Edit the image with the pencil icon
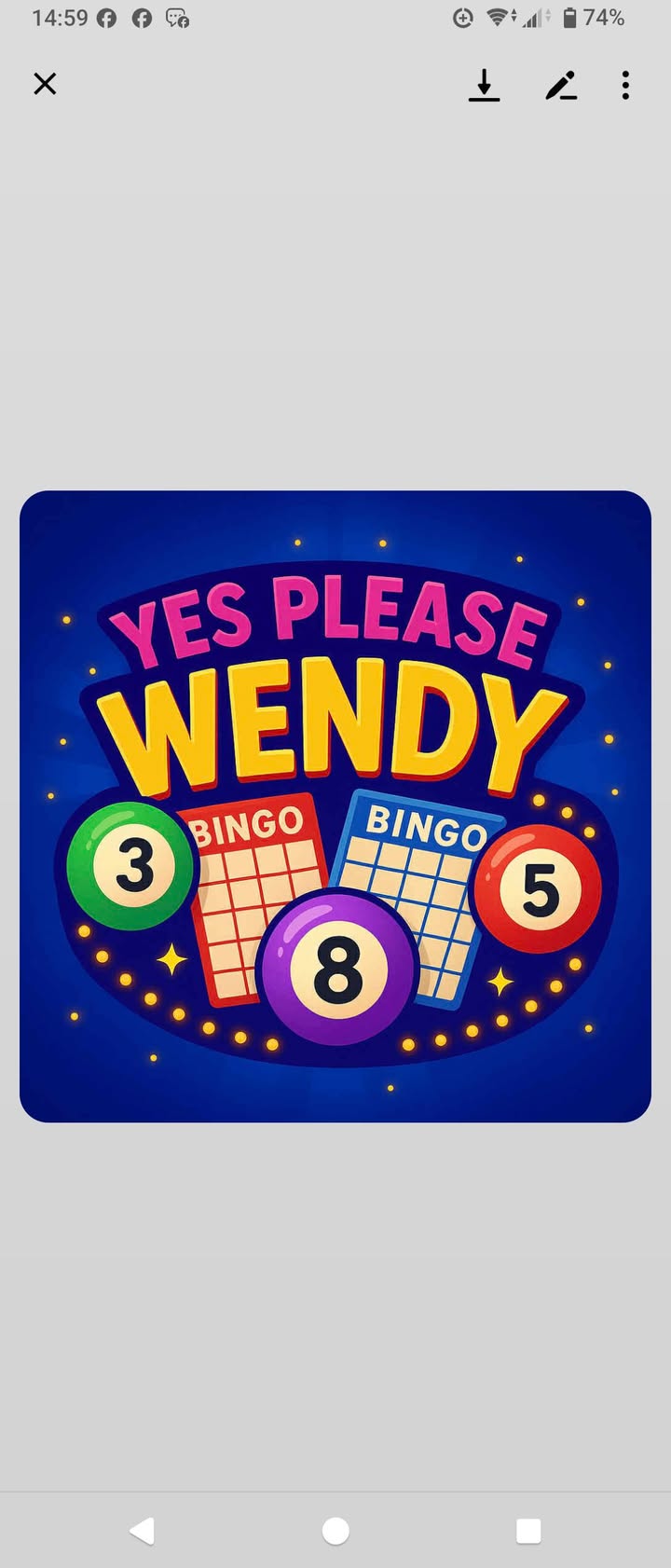 point(560,86)
